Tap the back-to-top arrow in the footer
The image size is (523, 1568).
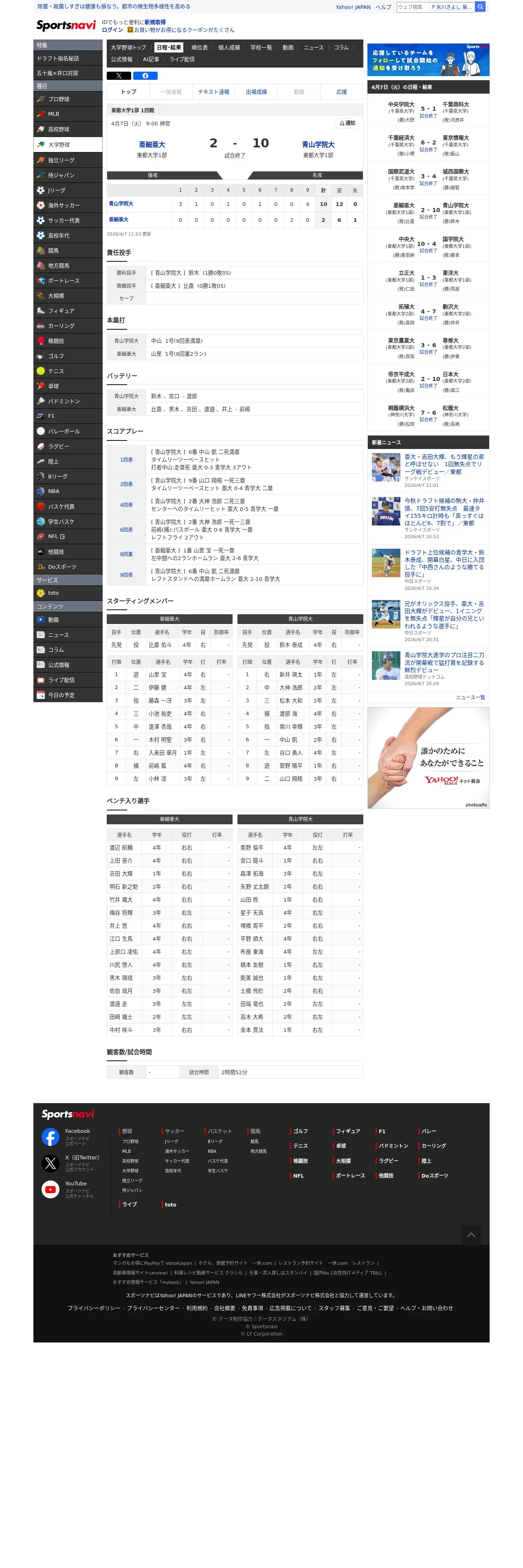pos(470,1235)
